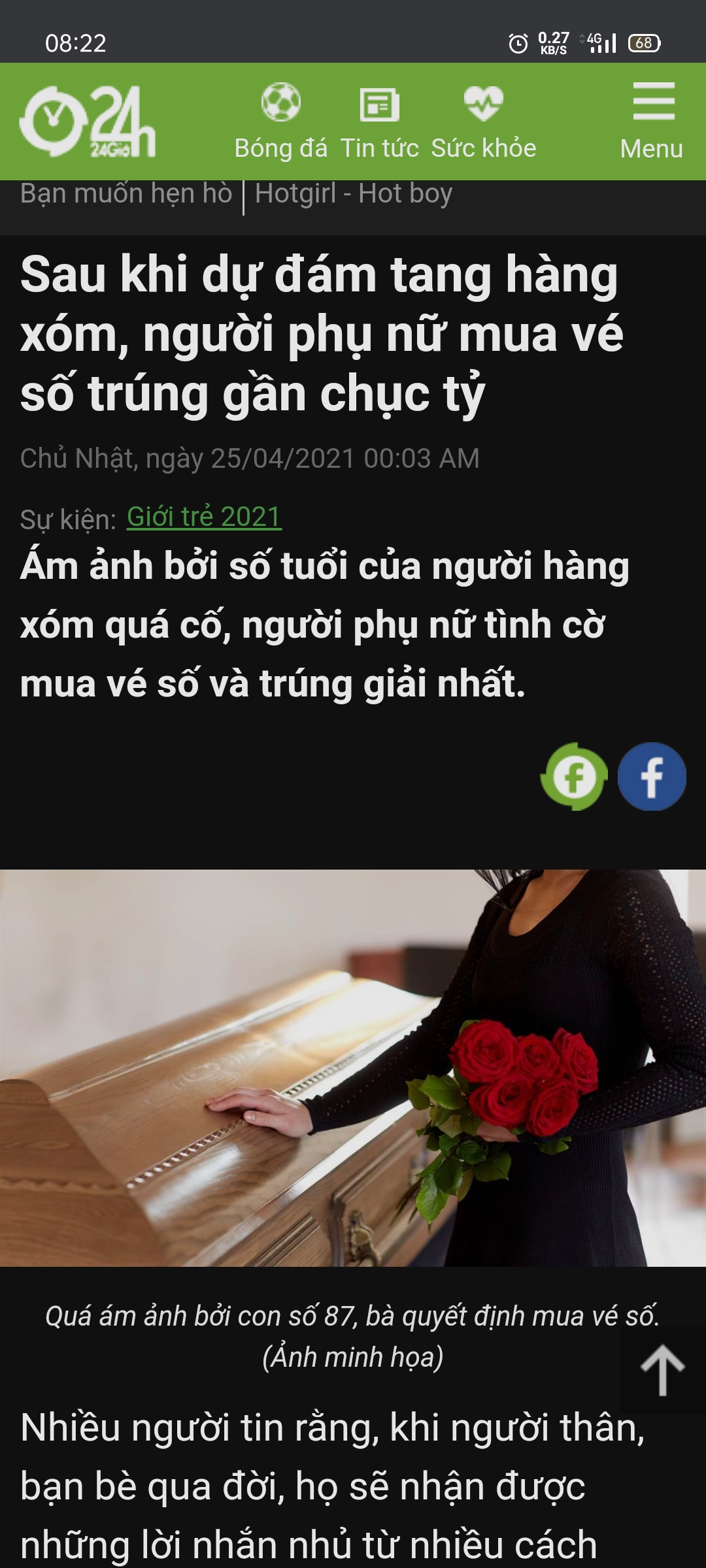Tap the blue Facebook icon
Image resolution: width=706 pixels, height=1568 pixels.
point(652,777)
